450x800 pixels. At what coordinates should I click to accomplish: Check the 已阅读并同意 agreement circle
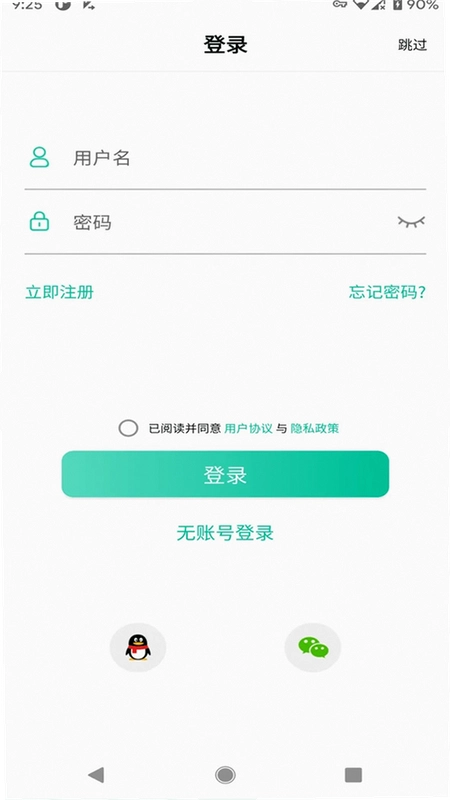(128, 428)
